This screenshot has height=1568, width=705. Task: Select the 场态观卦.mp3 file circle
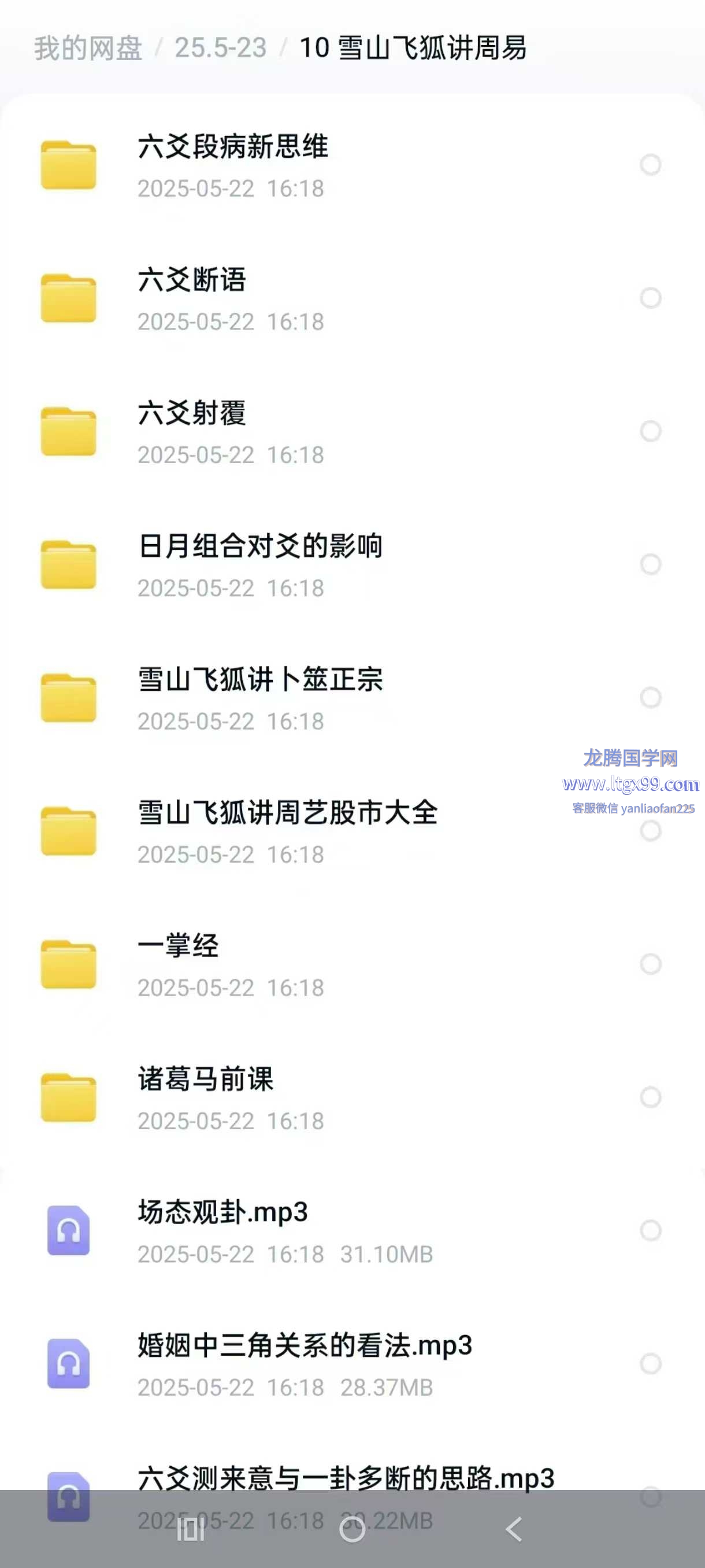point(650,1230)
